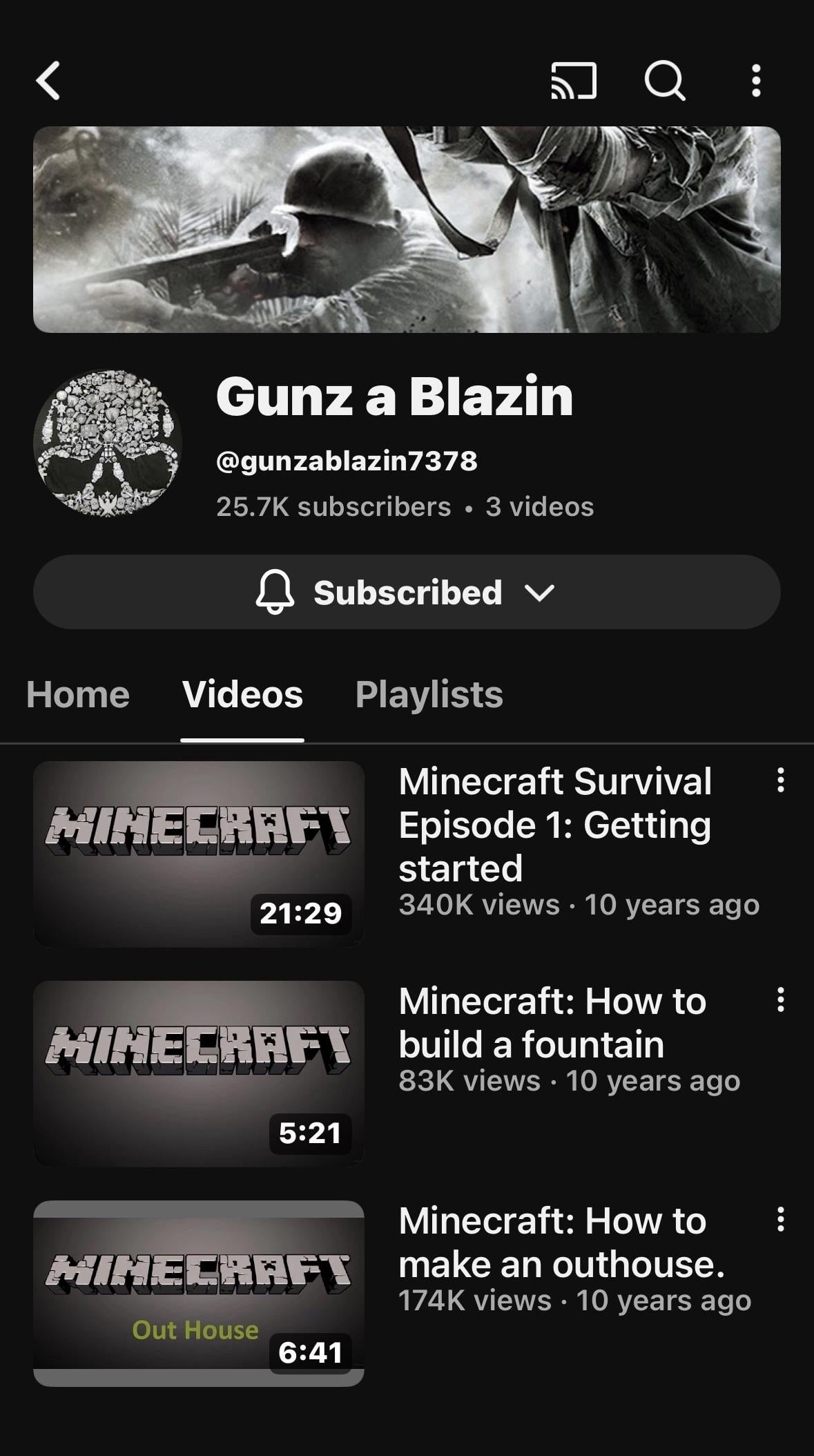Open the Gunz a Blazin channel avatar
814x1456 pixels.
[108, 443]
